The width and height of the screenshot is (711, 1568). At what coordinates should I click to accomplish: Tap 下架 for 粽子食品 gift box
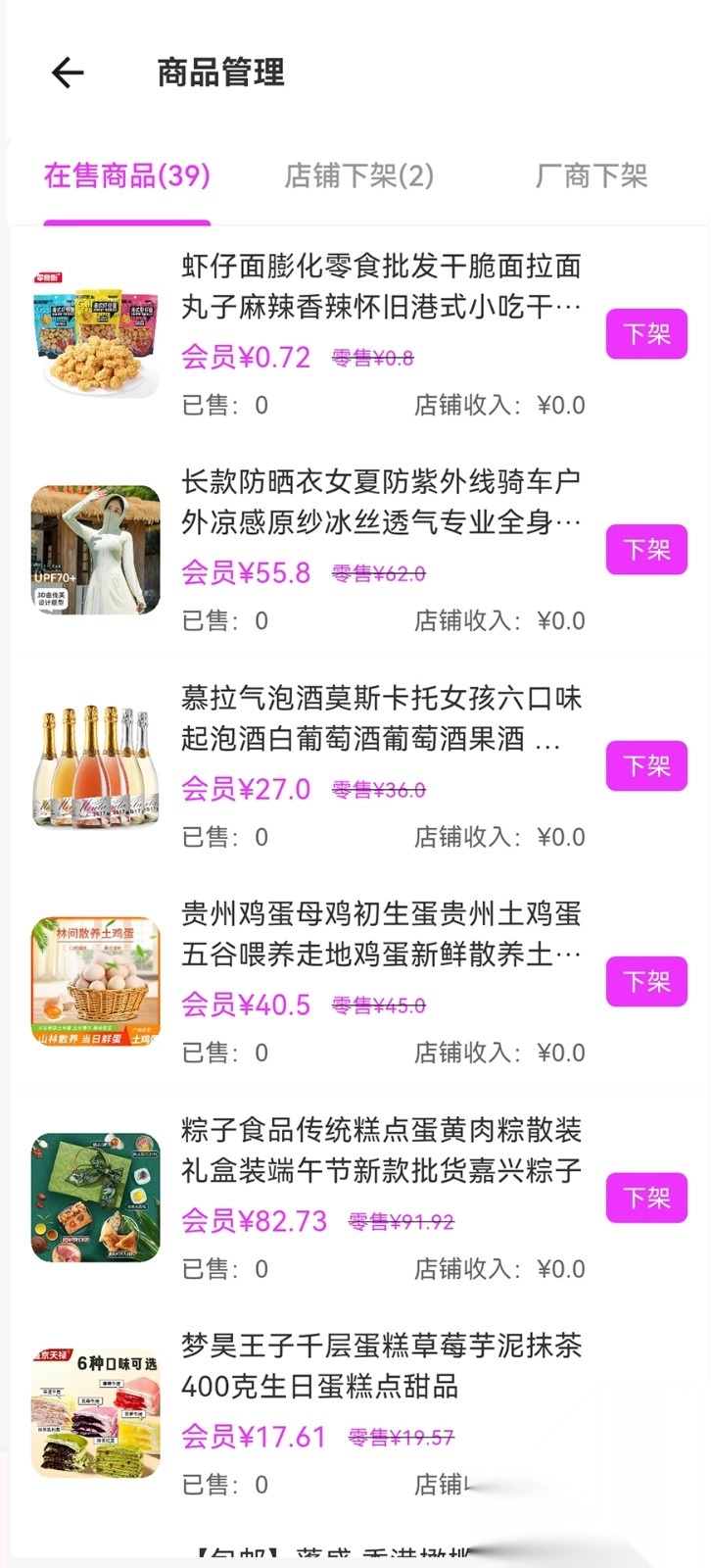646,1198
